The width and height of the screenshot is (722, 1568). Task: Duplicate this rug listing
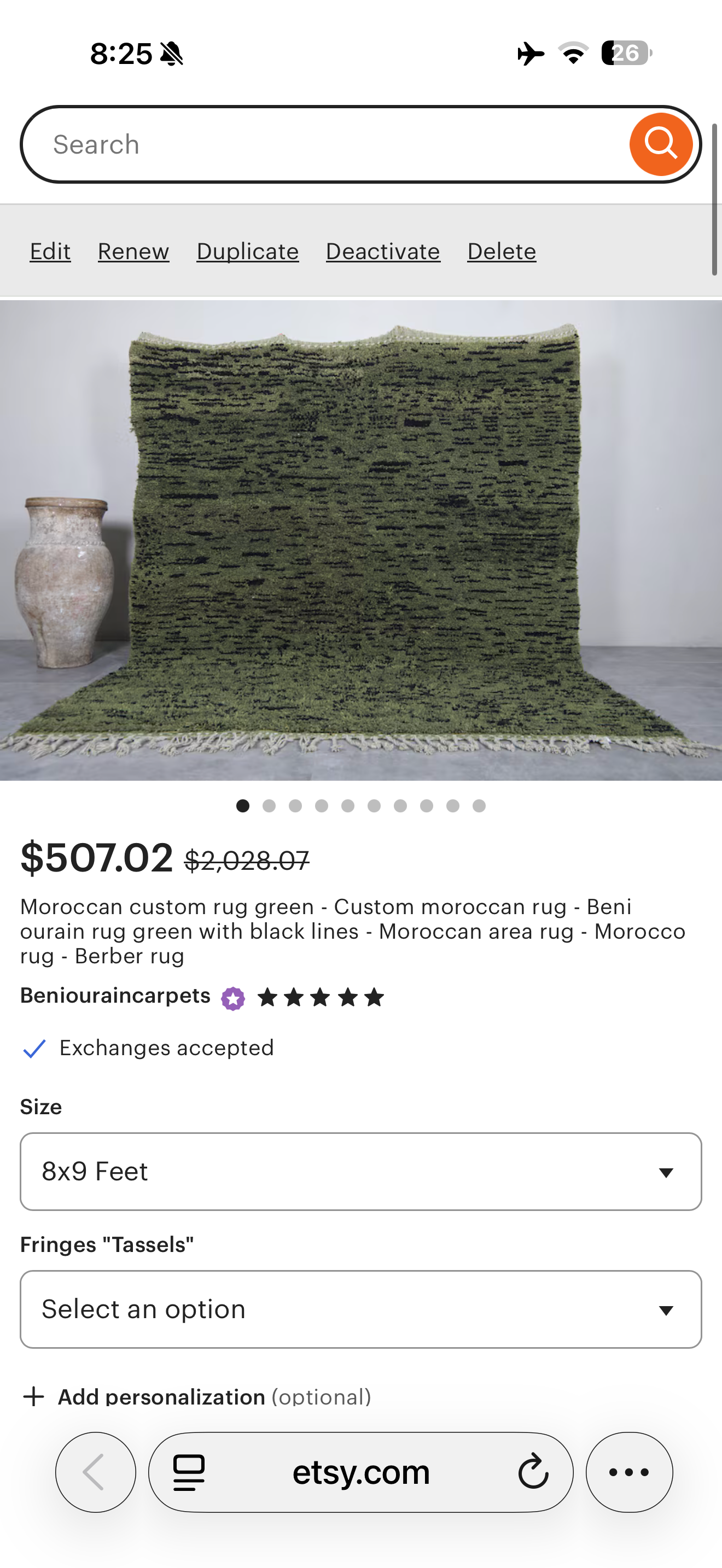click(247, 251)
